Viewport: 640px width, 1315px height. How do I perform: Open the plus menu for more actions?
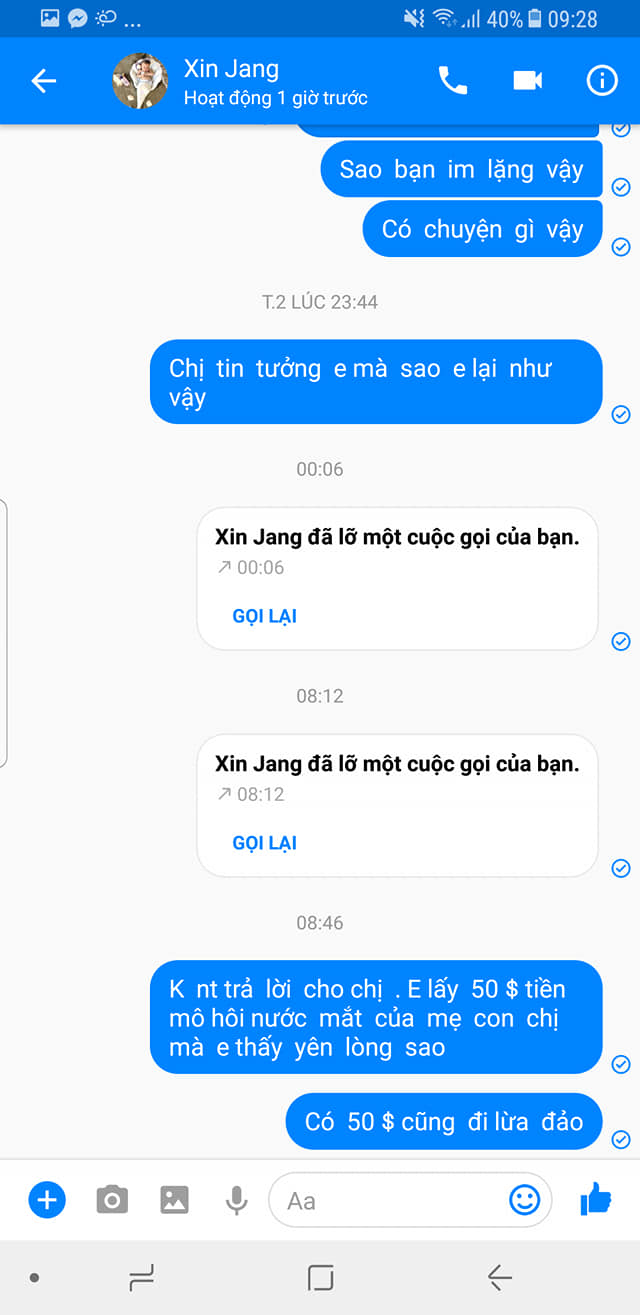47,1199
